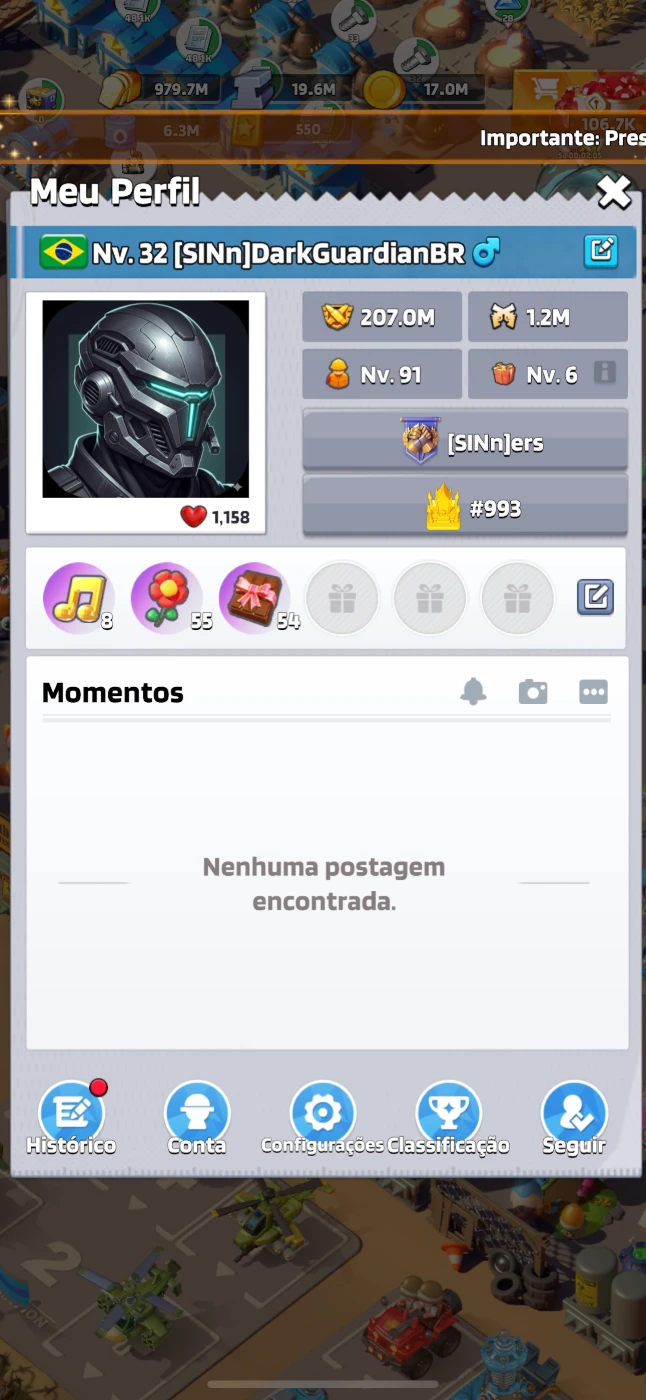646x1400 pixels.
Task: Close the Meu Perfil window
Action: (614, 191)
